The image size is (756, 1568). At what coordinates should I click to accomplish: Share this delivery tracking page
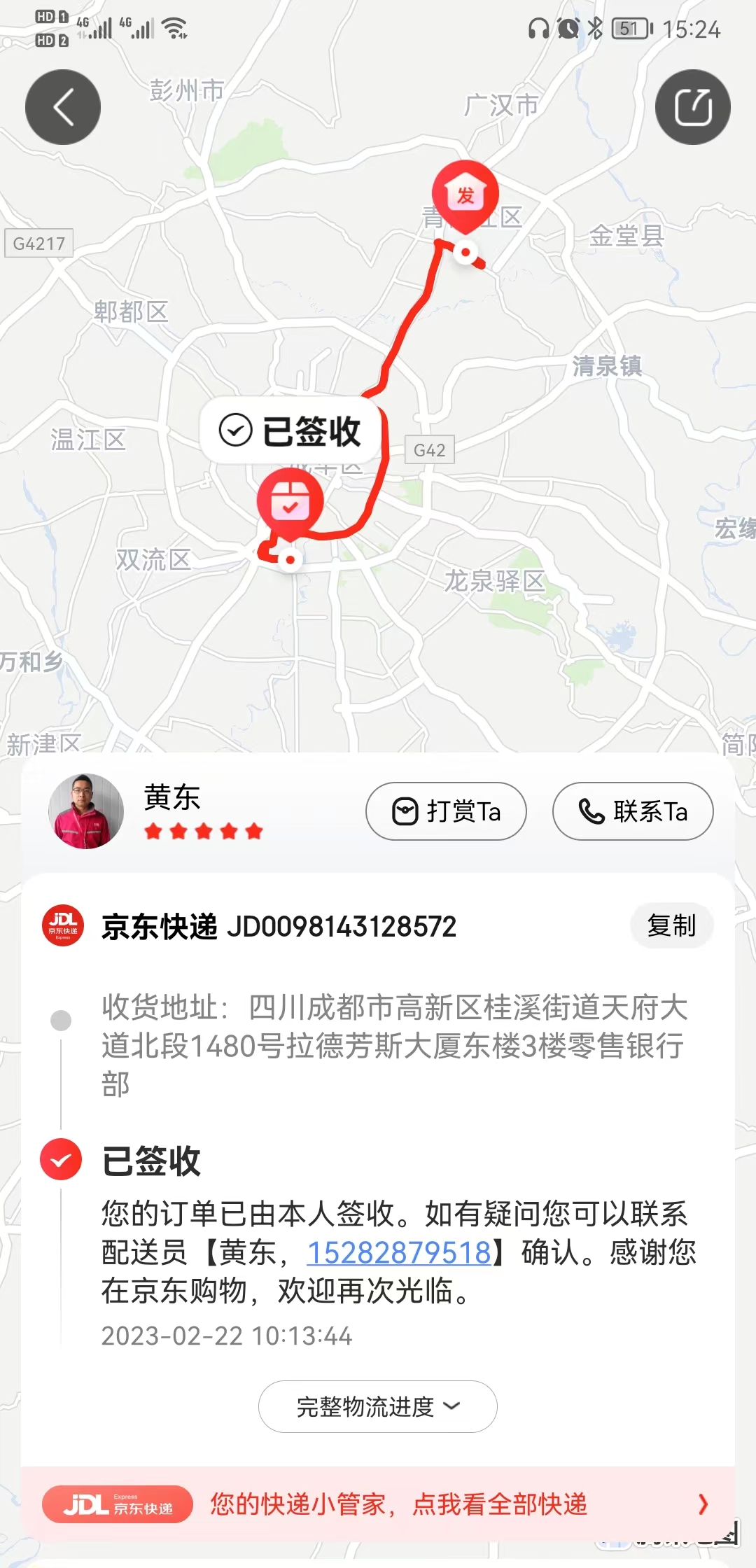click(x=693, y=107)
